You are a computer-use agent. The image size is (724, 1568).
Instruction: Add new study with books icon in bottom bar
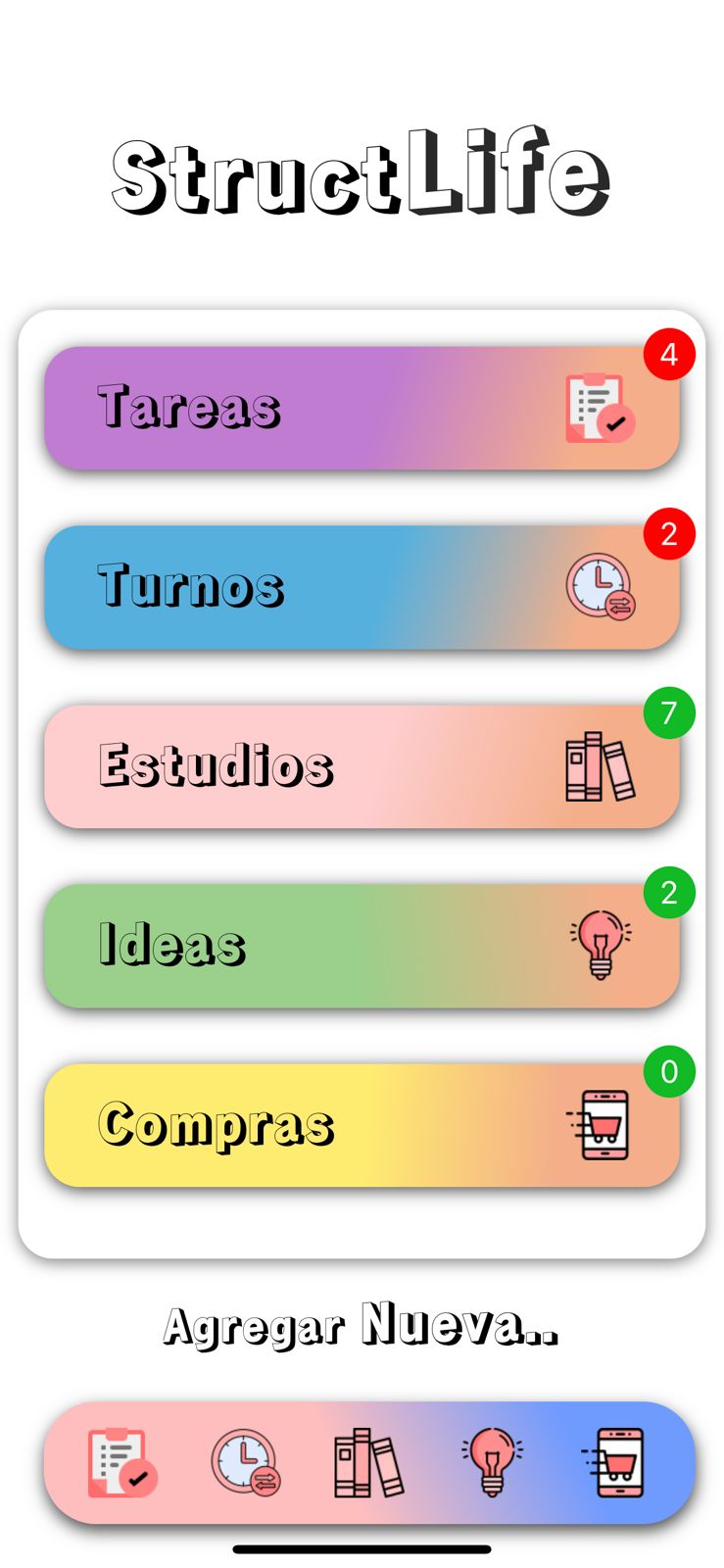tap(368, 1462)
